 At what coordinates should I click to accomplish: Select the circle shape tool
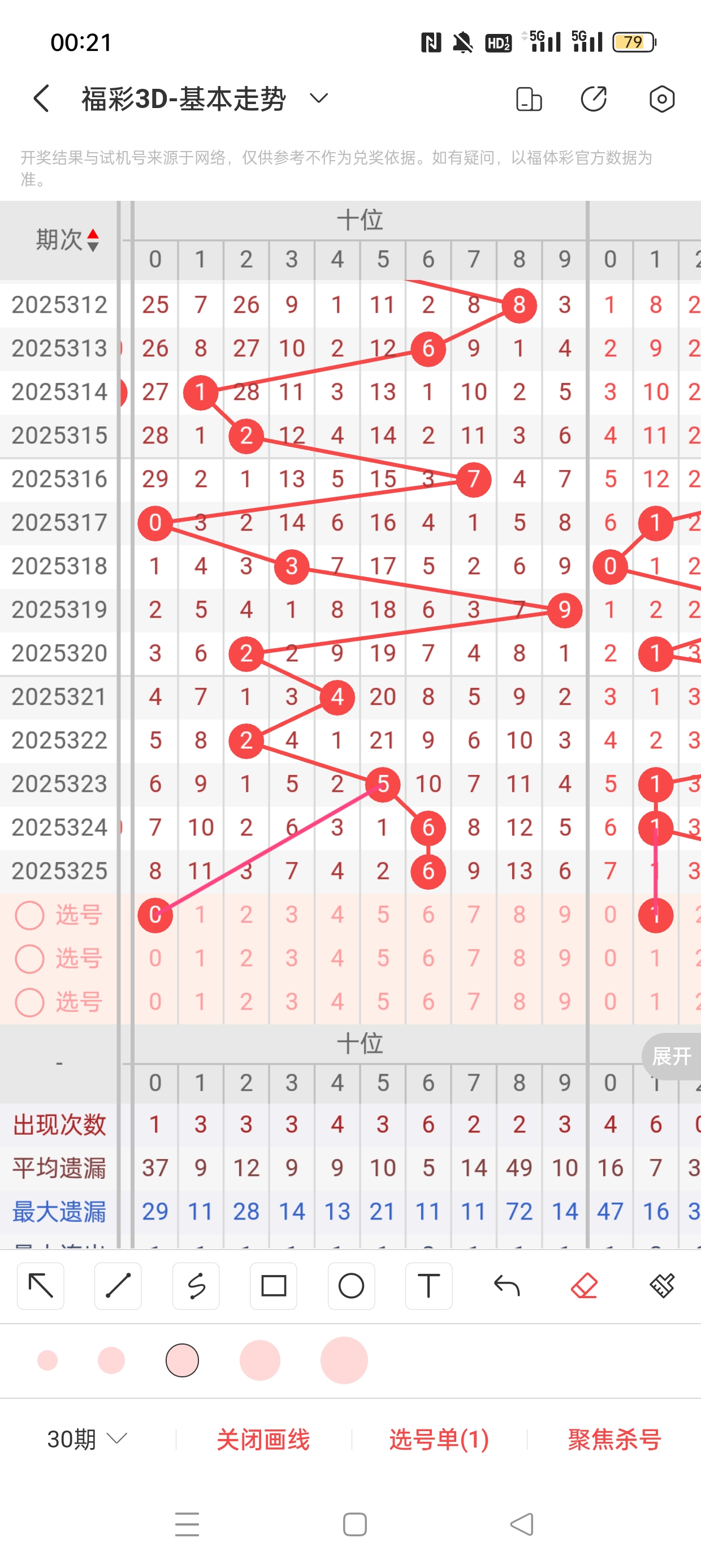click(x=351, y=1286)
